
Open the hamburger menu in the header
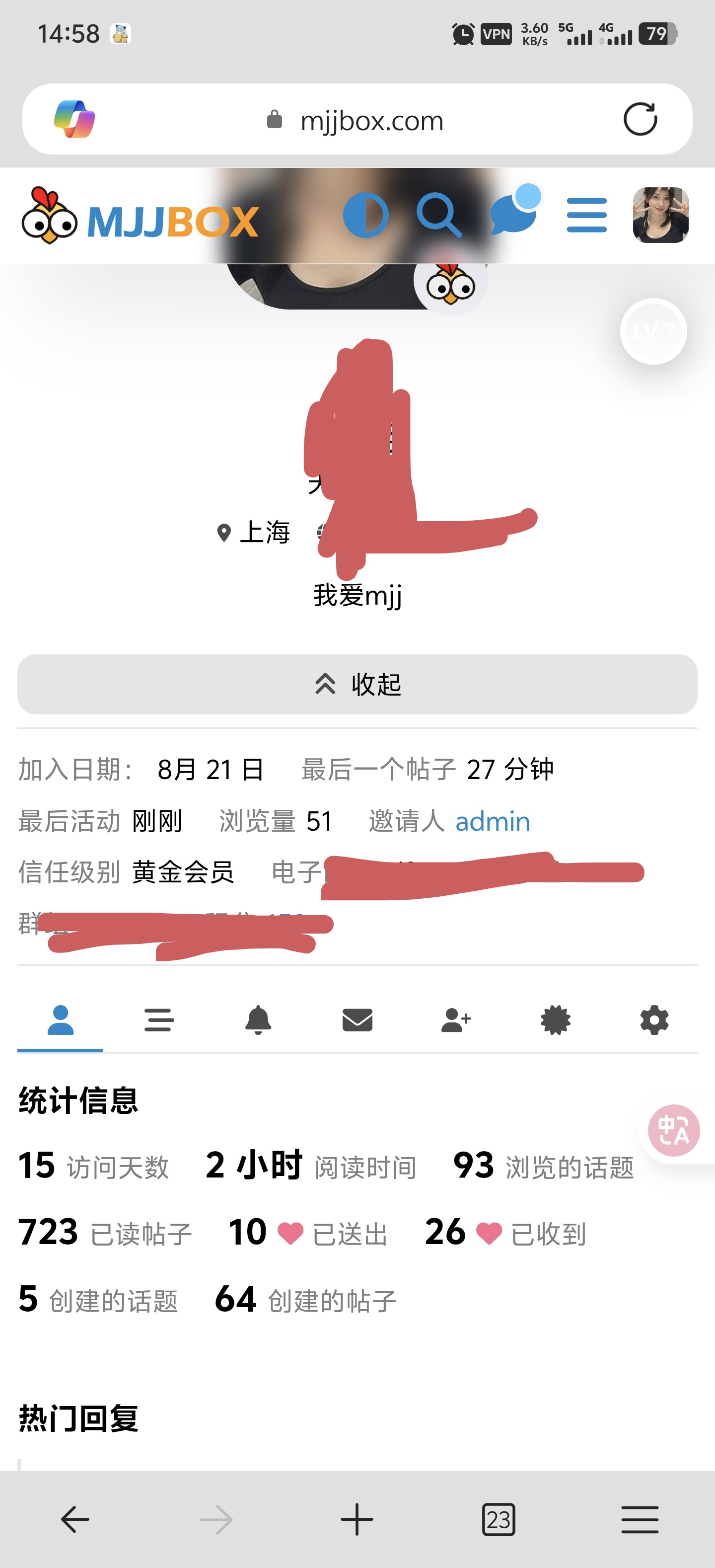point(586,216)
